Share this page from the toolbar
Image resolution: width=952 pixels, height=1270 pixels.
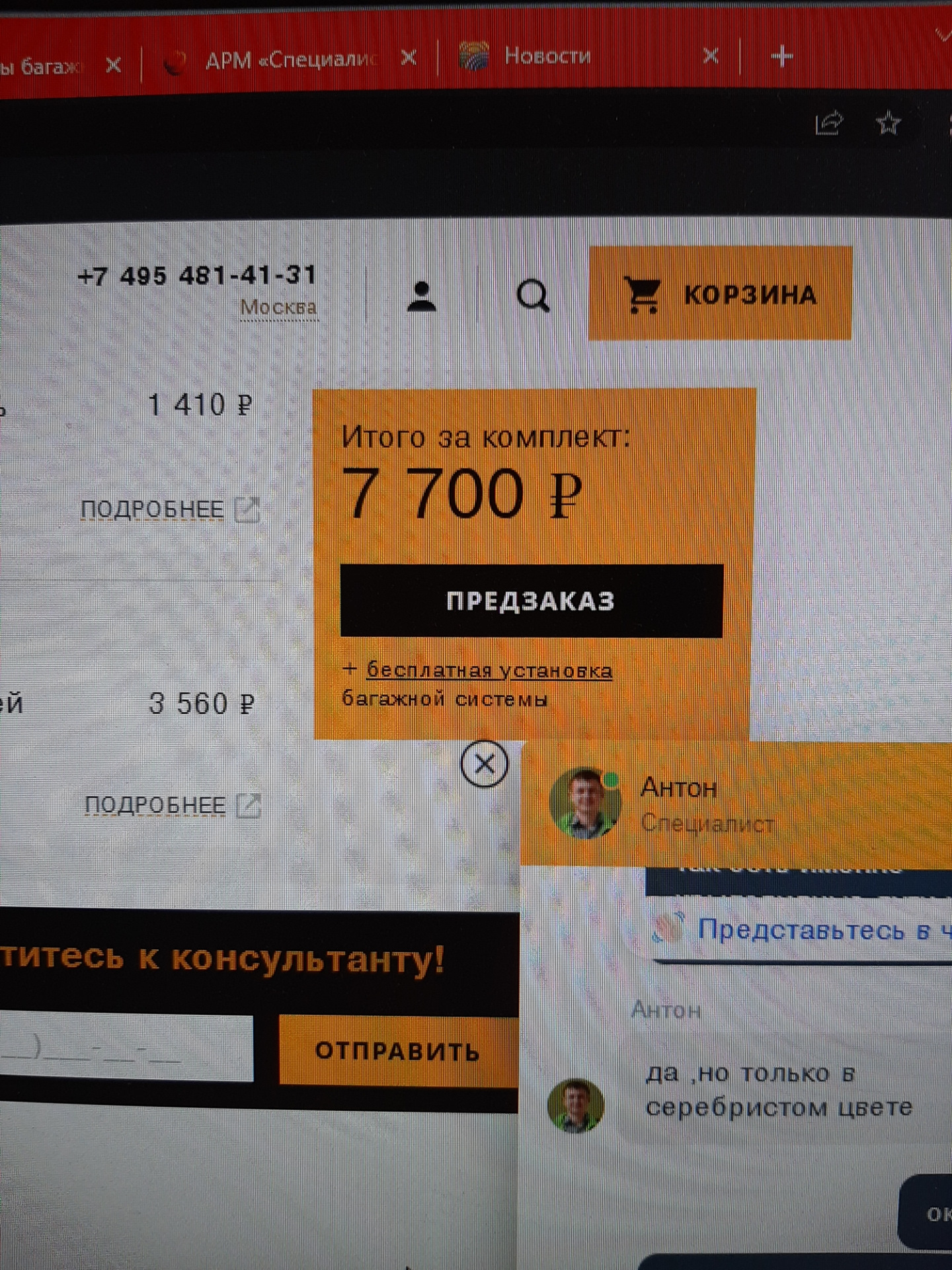coord(828,123)
